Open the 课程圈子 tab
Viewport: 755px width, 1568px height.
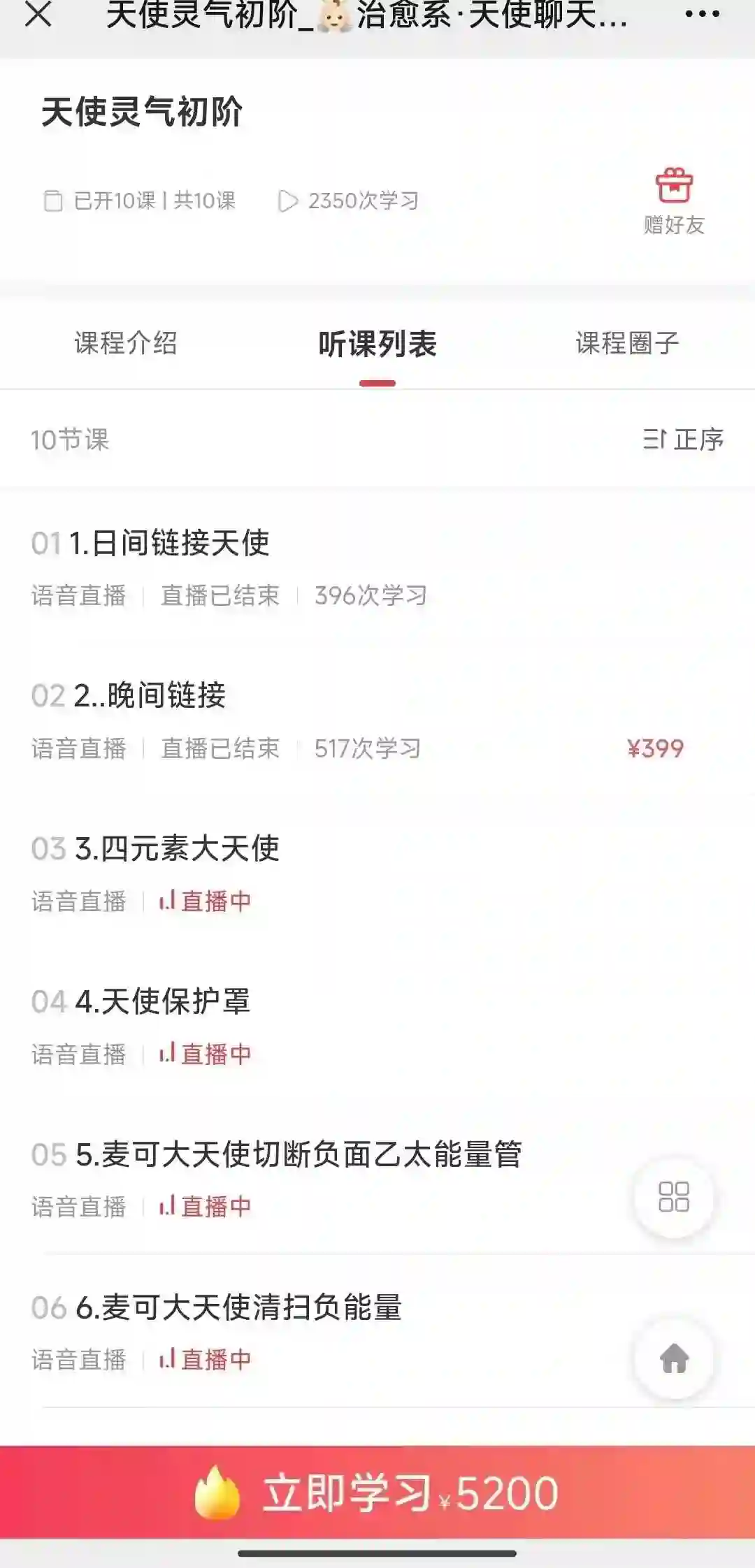click(627, 343)
